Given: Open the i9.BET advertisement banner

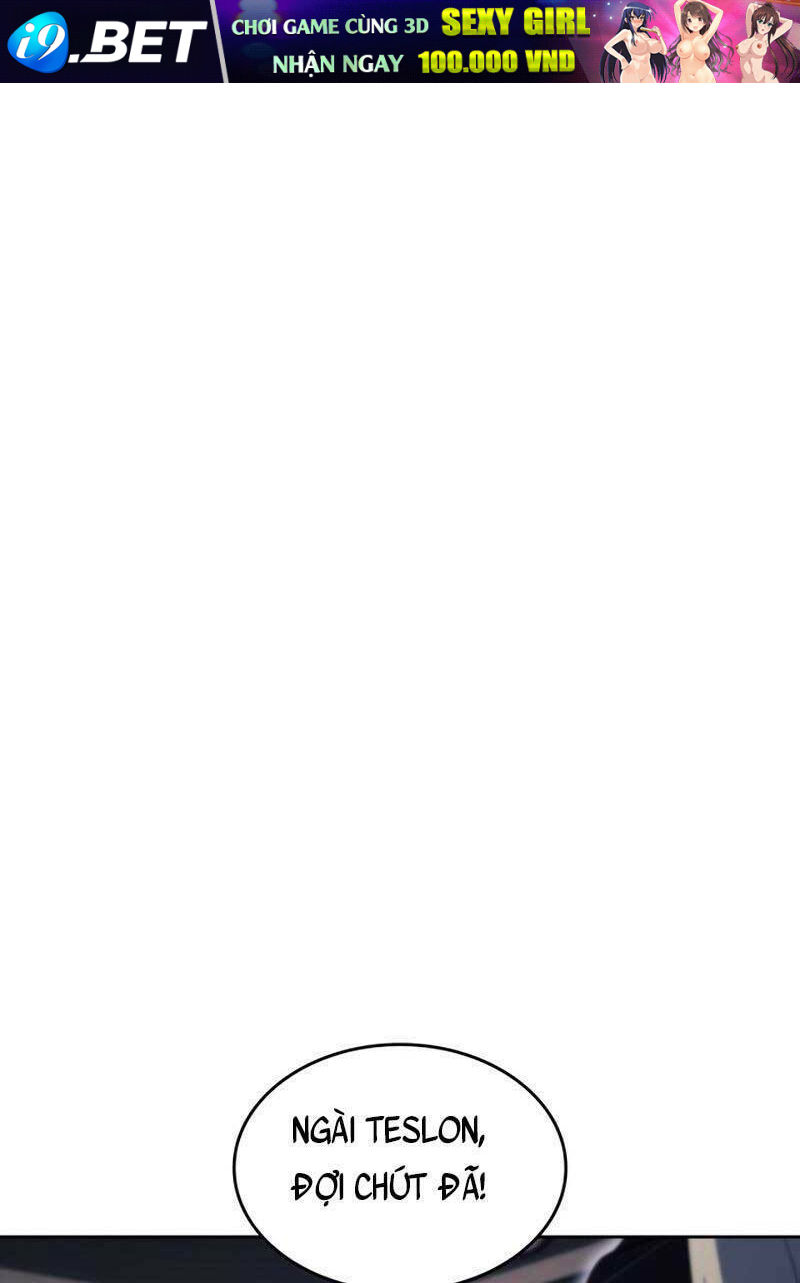Looking at the screenshot, I should 400,41.
